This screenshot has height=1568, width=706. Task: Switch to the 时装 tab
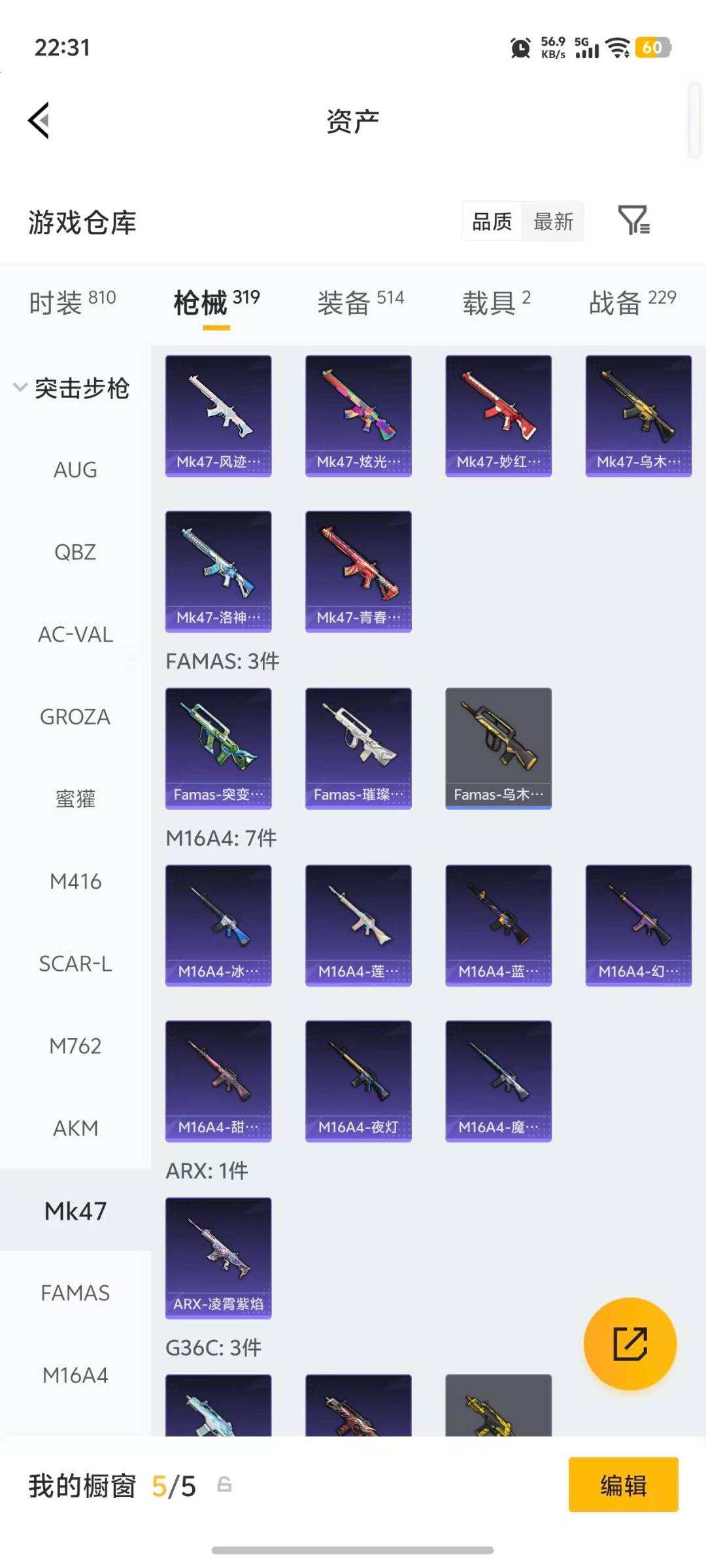[x=72, y=302]
